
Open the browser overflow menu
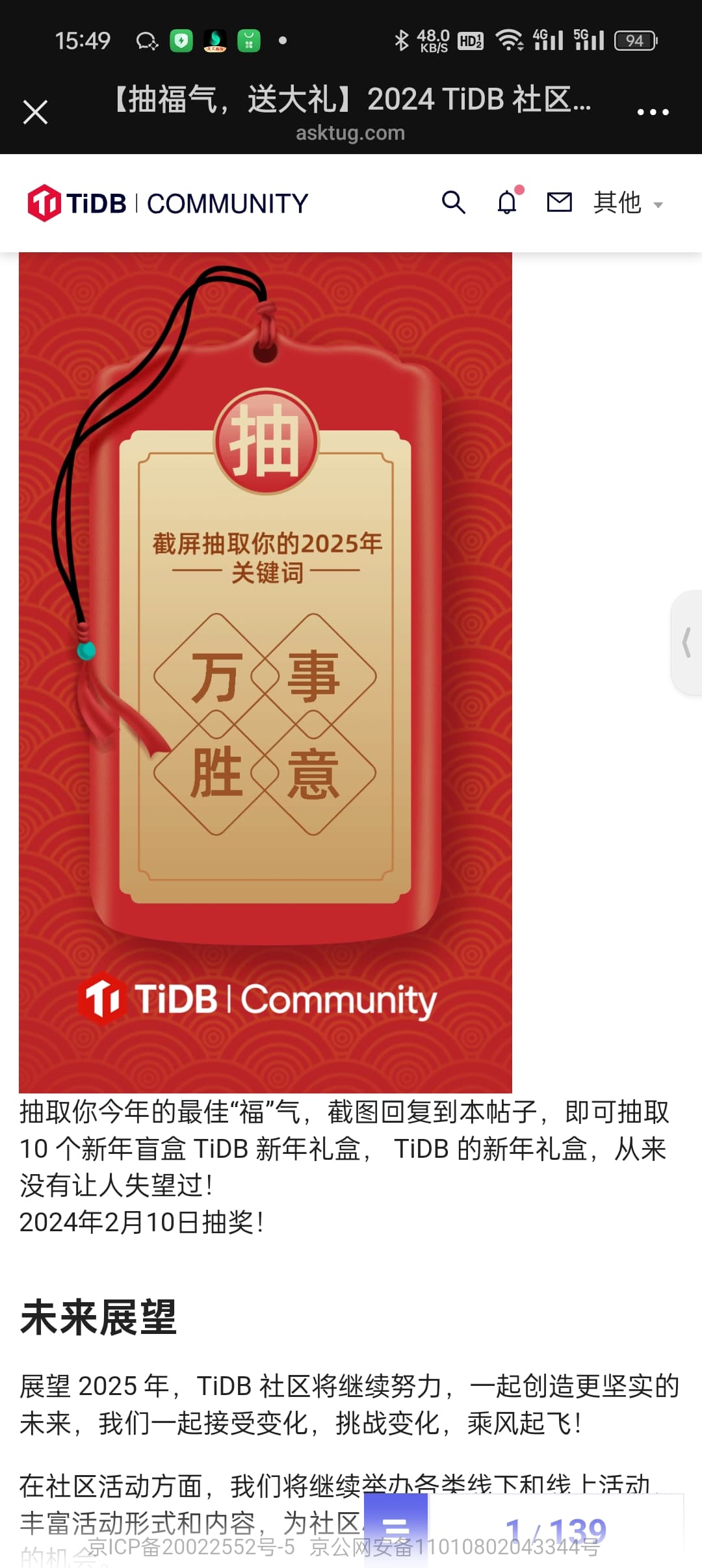pyautogui.click(x=653, y=112)
